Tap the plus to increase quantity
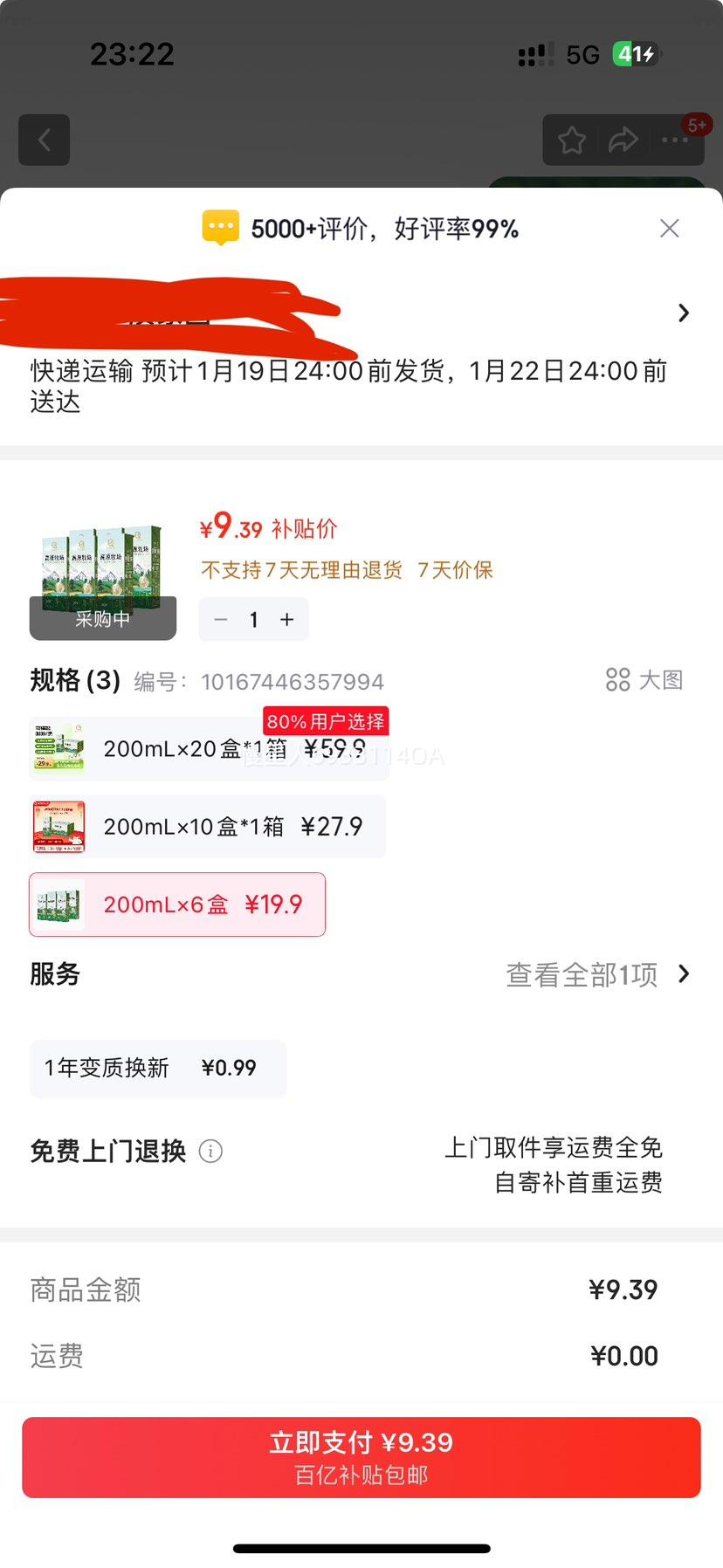Image resolution: width=723 pixels, height=1568 pixels. 286,619
